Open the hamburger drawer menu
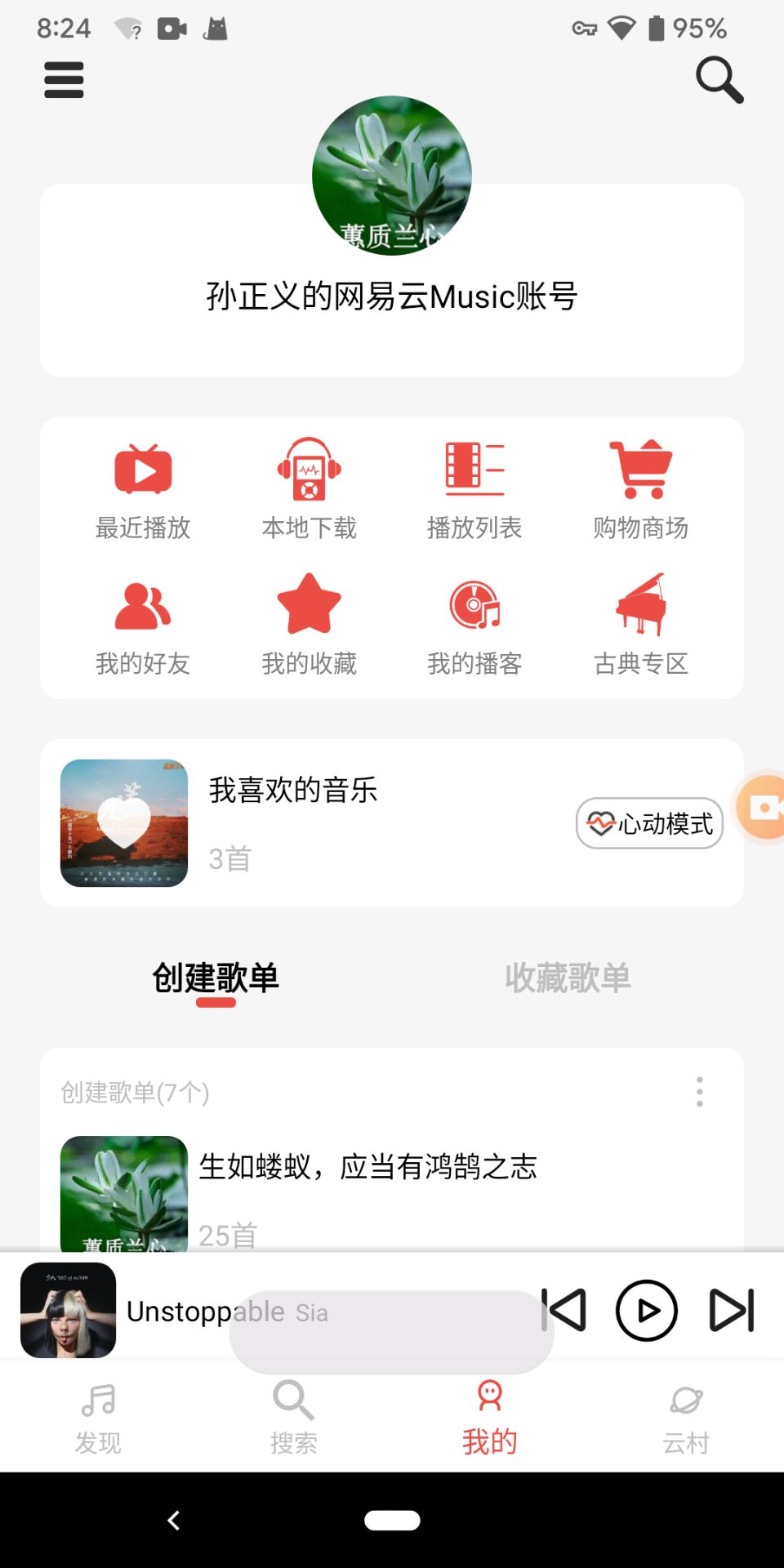 (64, 80)
